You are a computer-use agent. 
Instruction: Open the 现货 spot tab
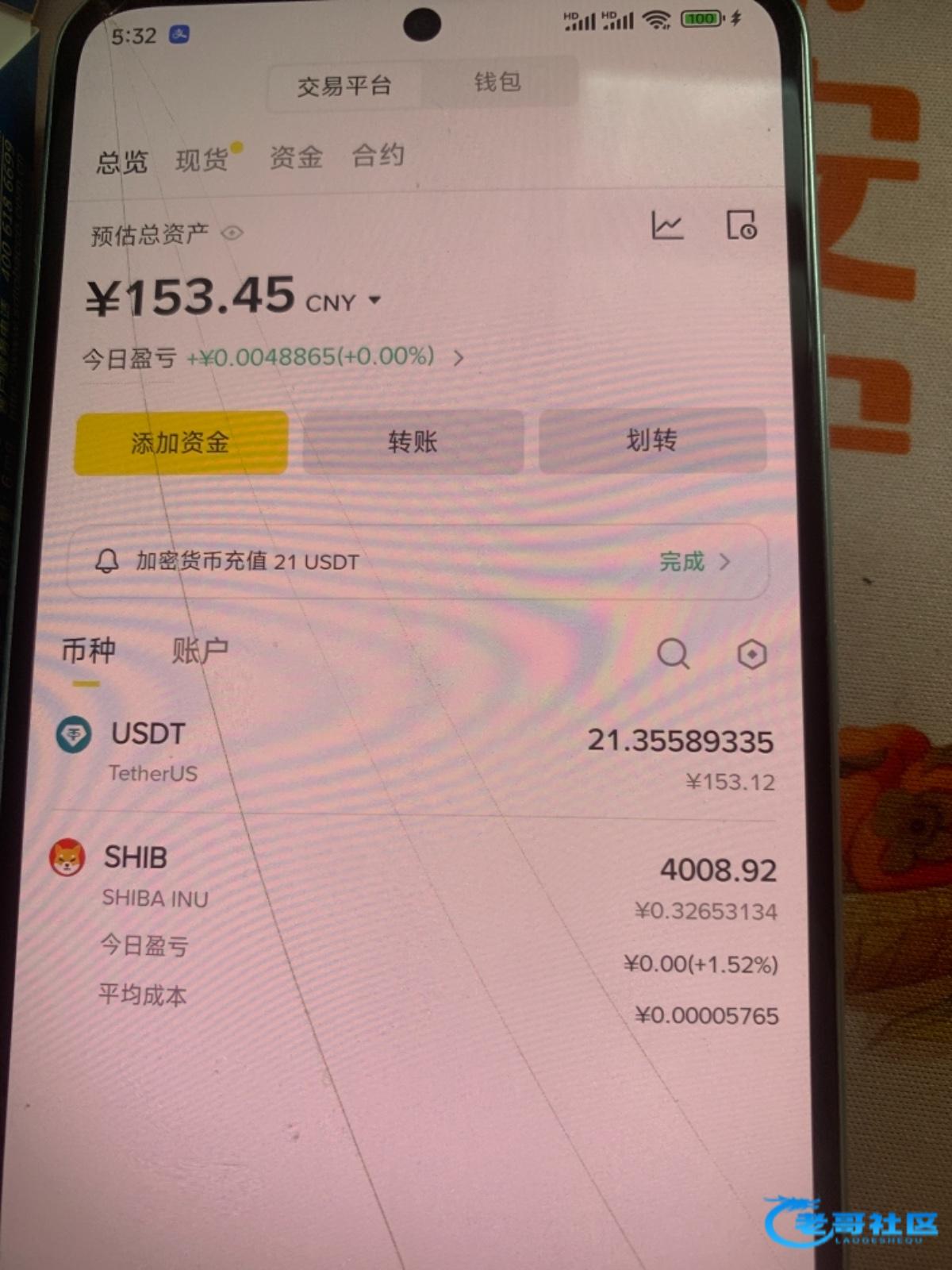pyautogui.click(x=202, y=160)
